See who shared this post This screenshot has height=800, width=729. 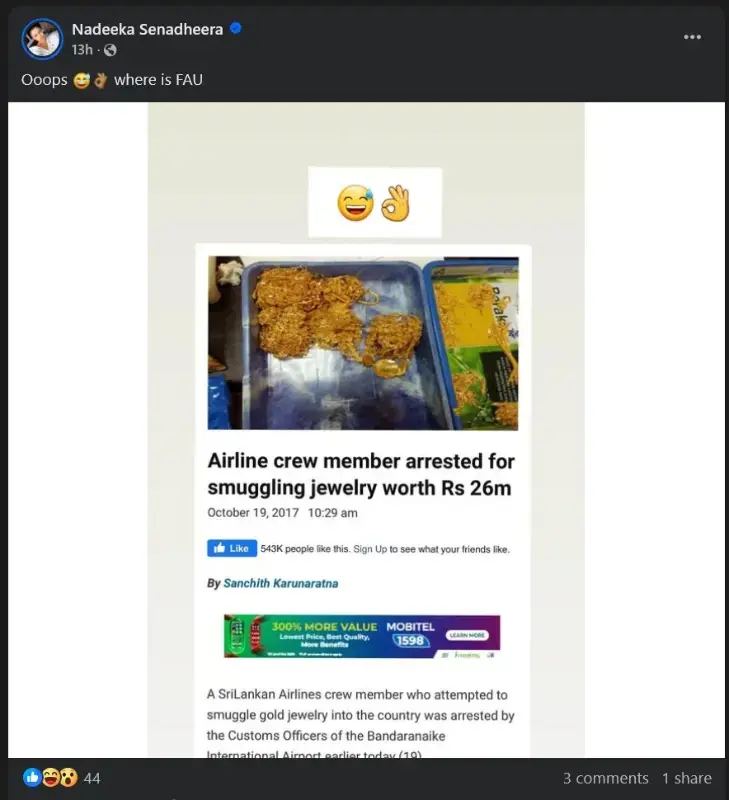(x=686, y=778)
